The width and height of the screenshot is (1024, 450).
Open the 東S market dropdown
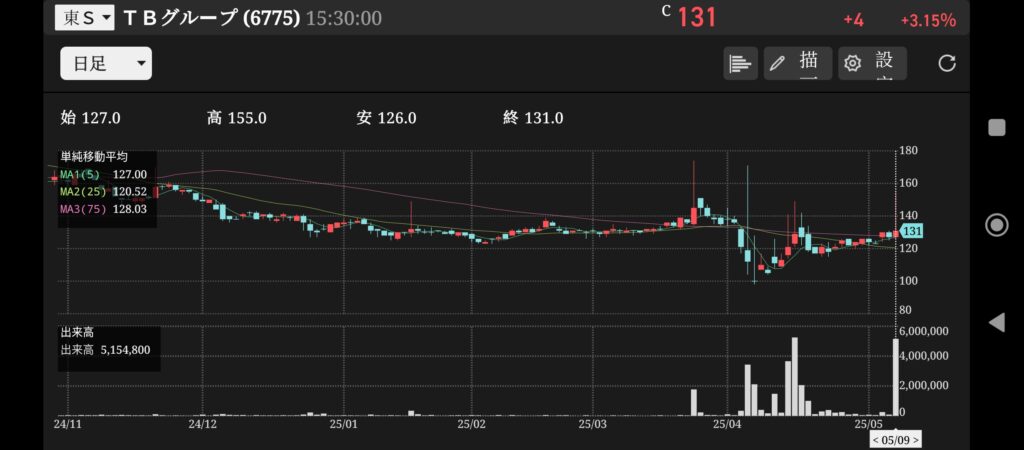[84, 17]
